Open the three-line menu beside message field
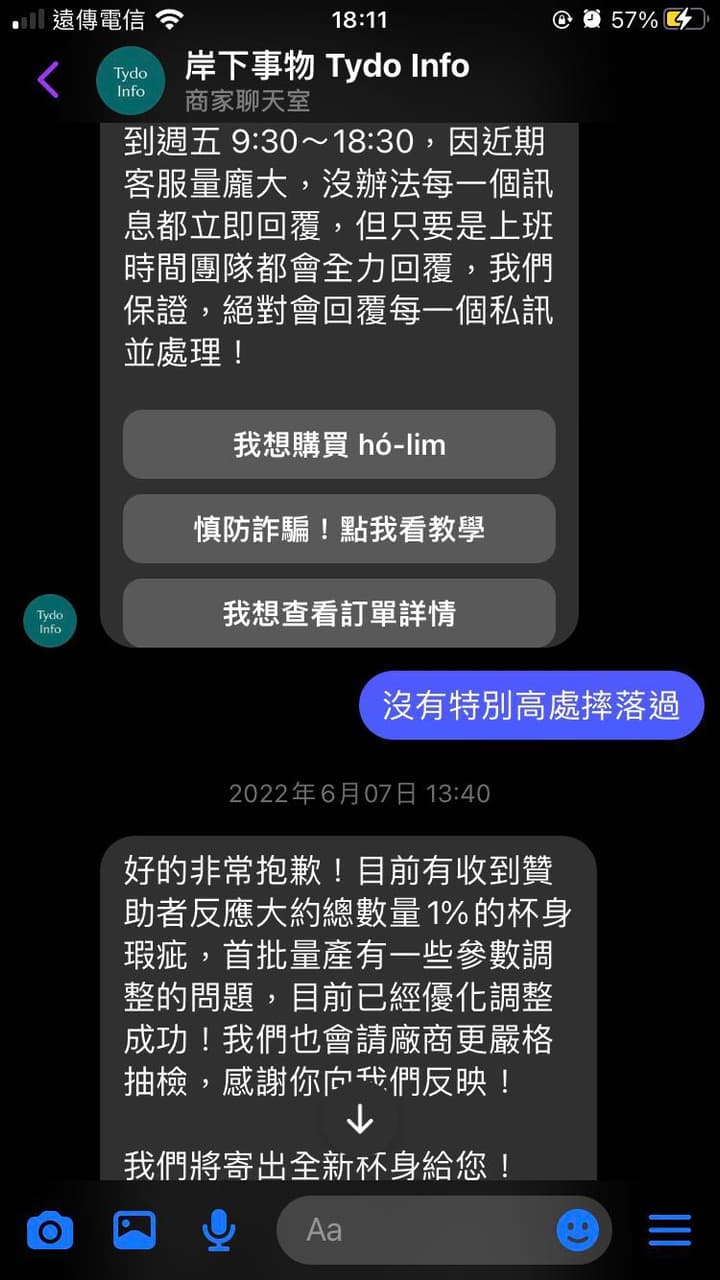The image size is (720, 1280). tap(670, 1230)
